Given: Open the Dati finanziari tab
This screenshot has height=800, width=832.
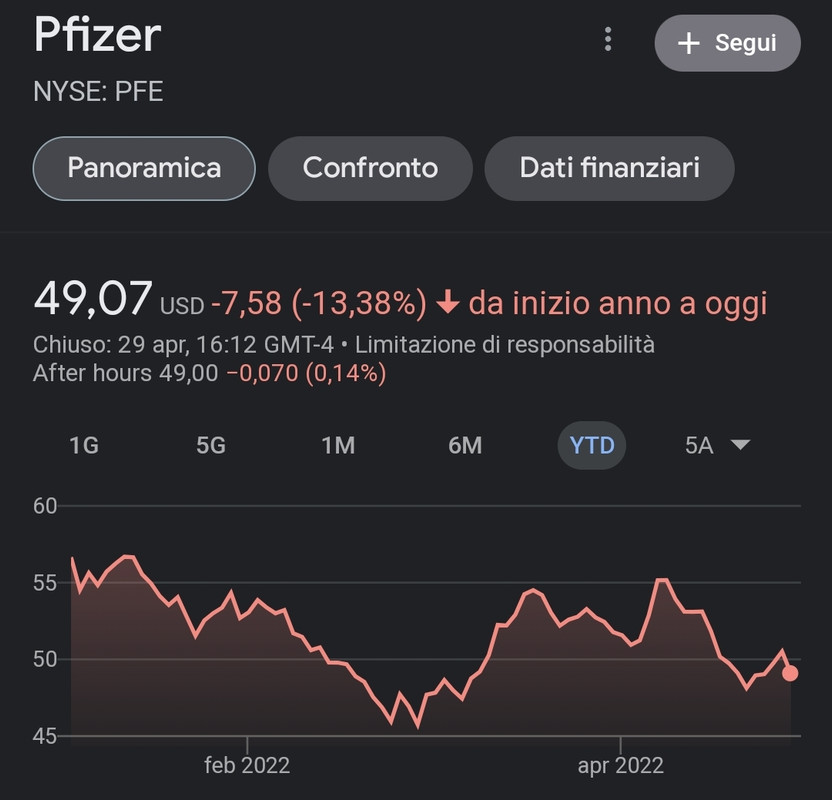Looking at the screenshot, I should [609, 167].
